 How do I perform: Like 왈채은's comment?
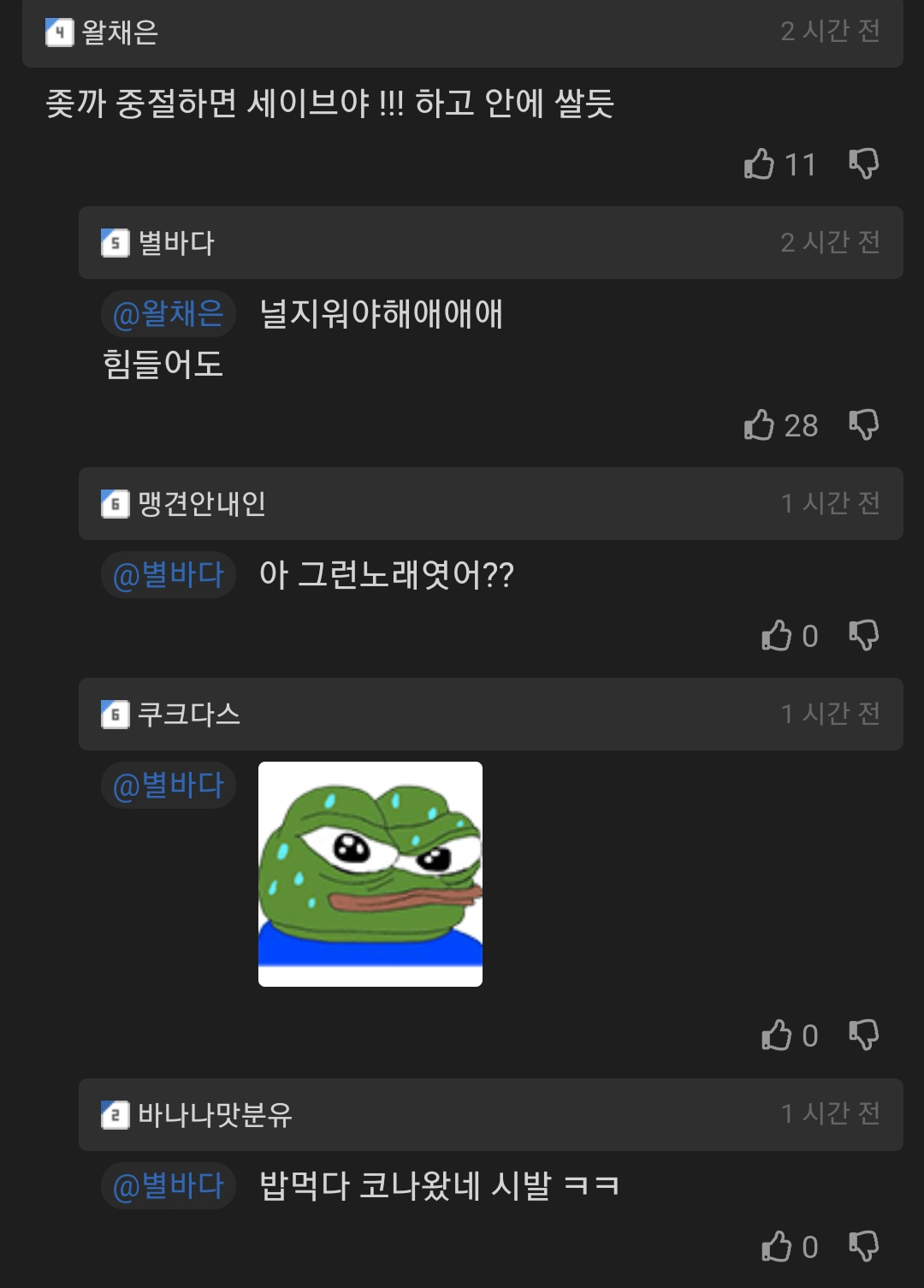[760, 163]
